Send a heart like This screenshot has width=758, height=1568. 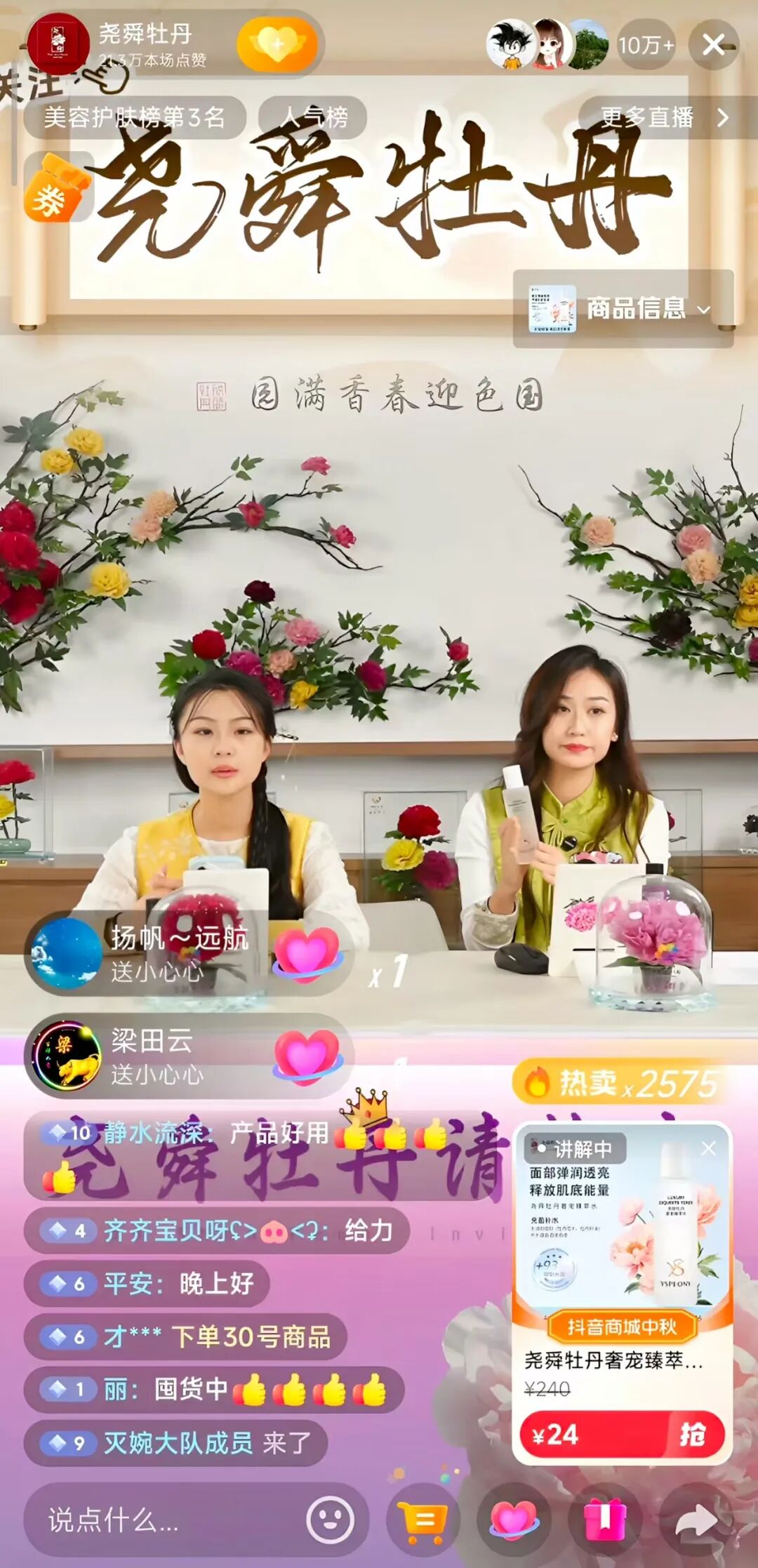514,1520
